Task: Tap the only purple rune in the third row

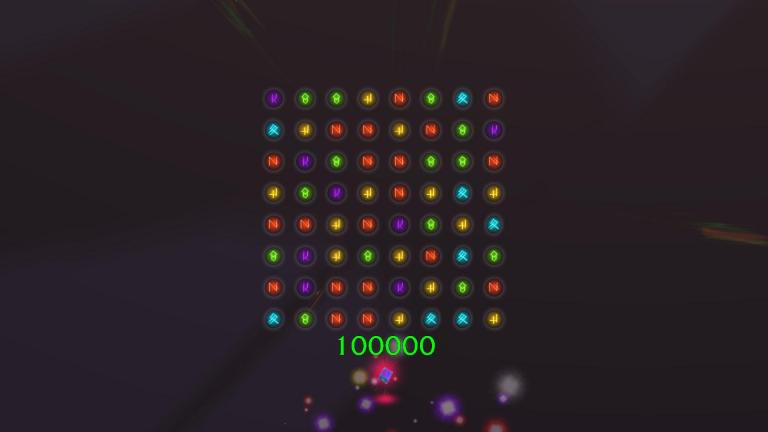Action: tap(305, 161)
